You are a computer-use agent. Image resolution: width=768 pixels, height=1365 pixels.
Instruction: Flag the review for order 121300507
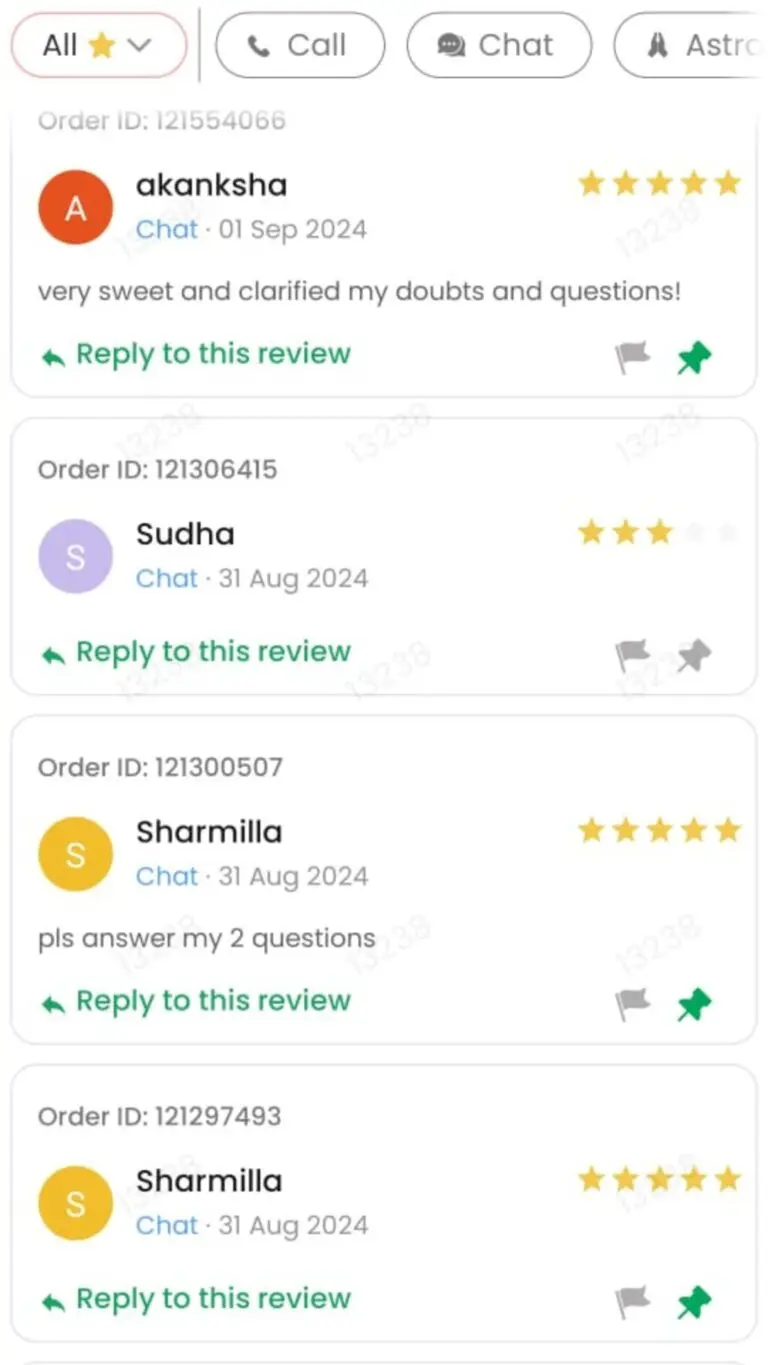pos(632,1004)
